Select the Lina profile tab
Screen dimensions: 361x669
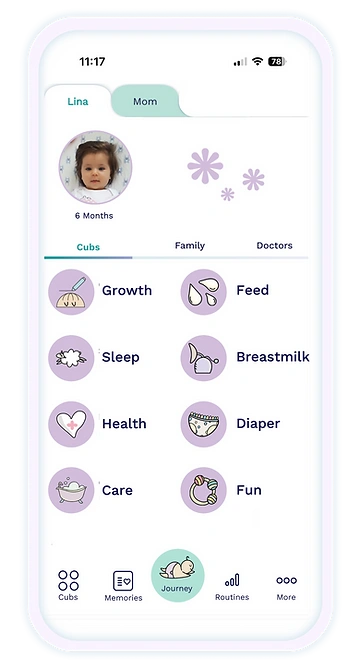[78, 101]
